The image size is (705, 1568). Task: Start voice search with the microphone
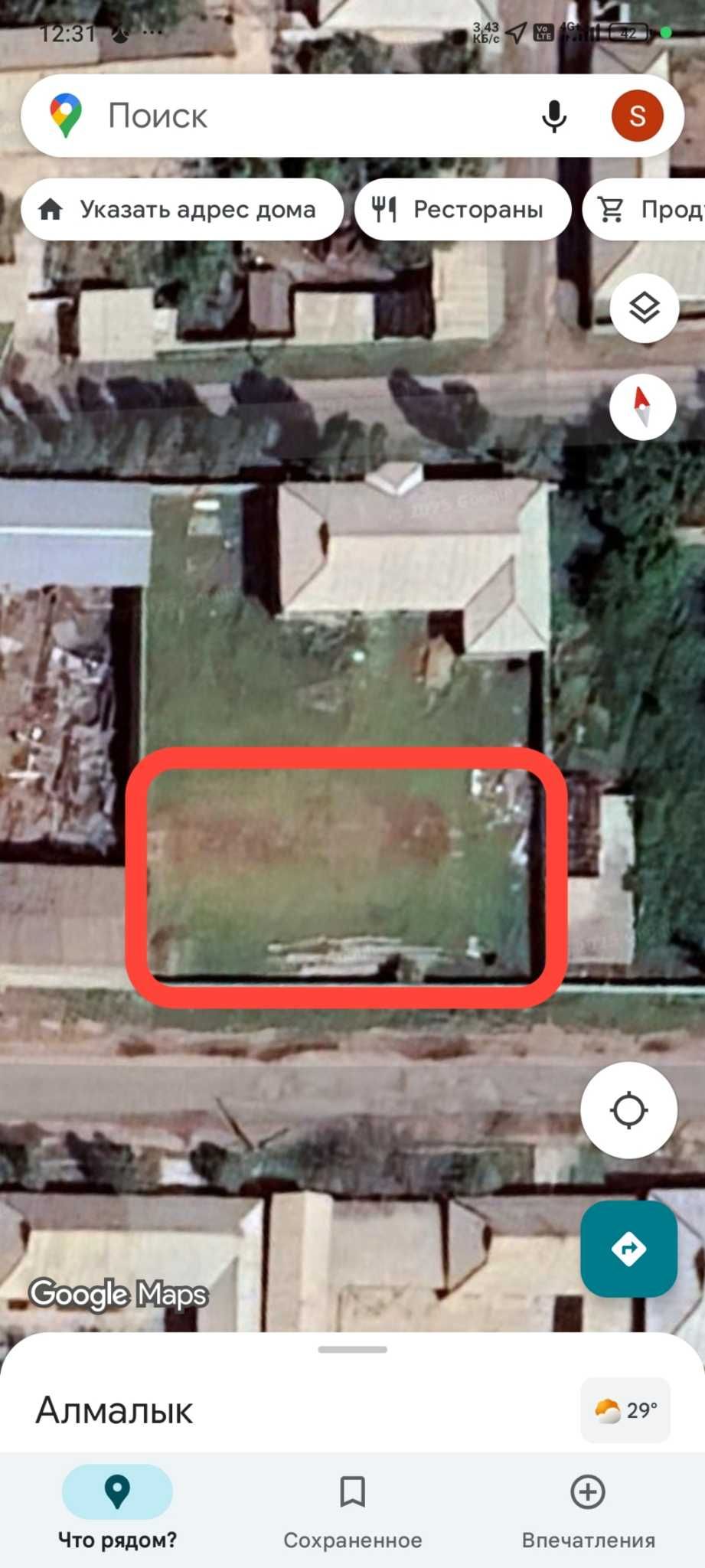point(554,116)
